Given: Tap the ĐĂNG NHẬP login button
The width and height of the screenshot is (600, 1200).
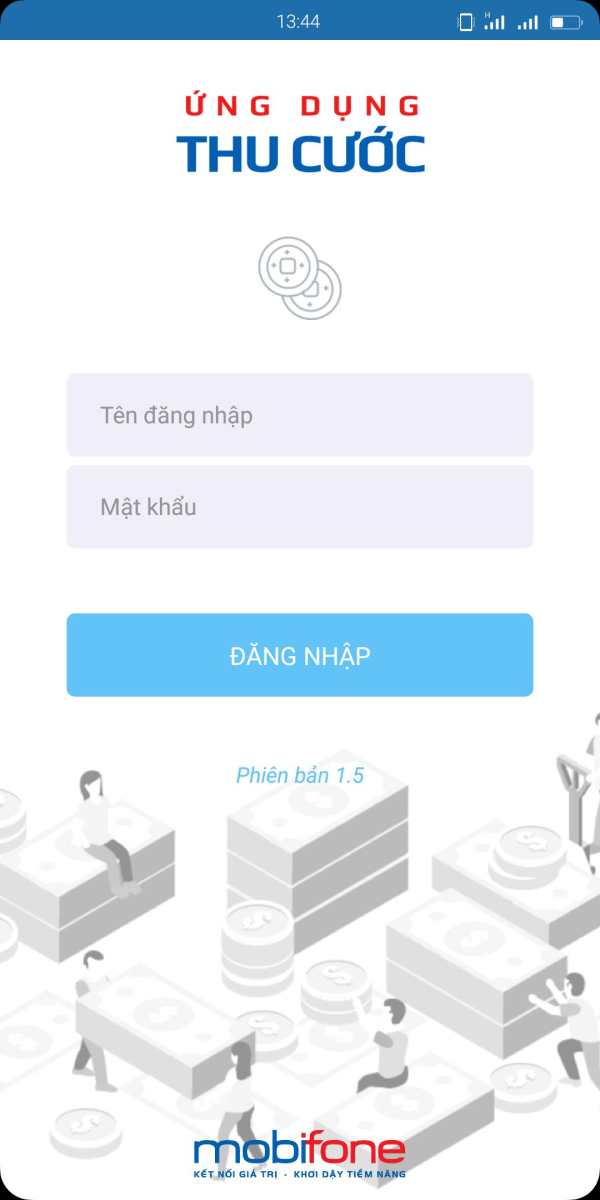Looking at the screenshot, I should click(x=300, y=655).
